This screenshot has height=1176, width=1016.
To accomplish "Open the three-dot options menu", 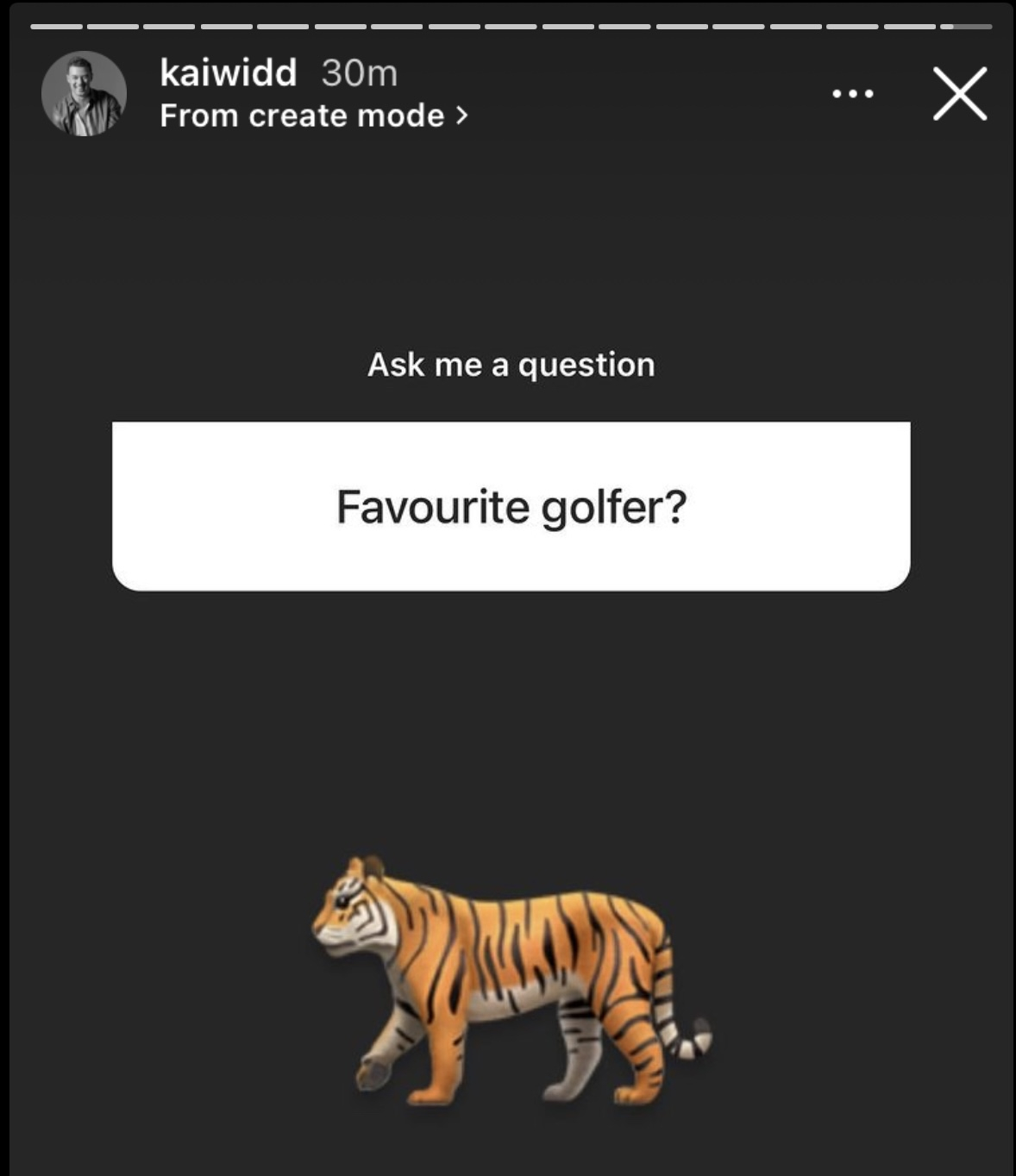I will click(852, 93).
